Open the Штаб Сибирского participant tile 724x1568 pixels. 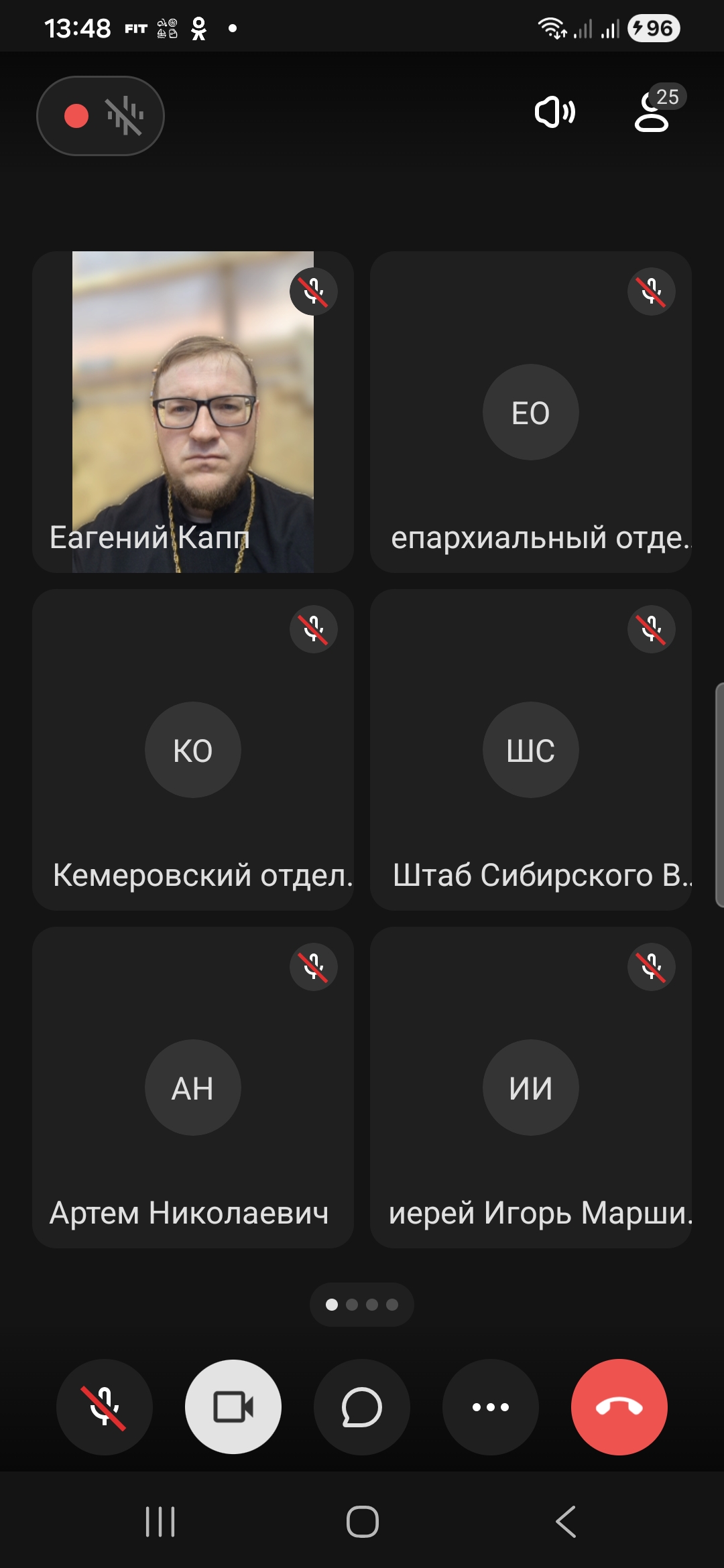(530, 750)
